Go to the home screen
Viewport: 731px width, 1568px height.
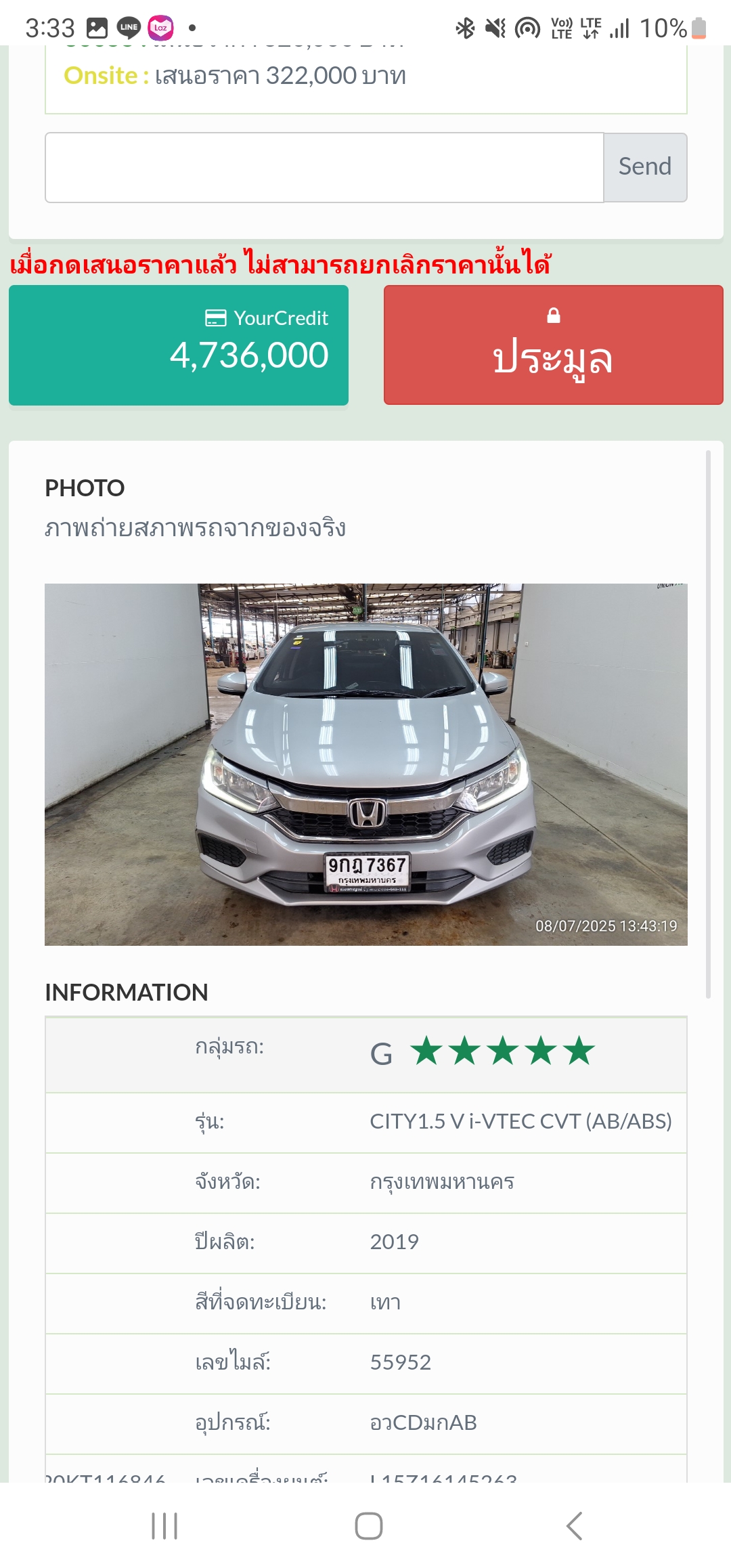pos(368,1526)
